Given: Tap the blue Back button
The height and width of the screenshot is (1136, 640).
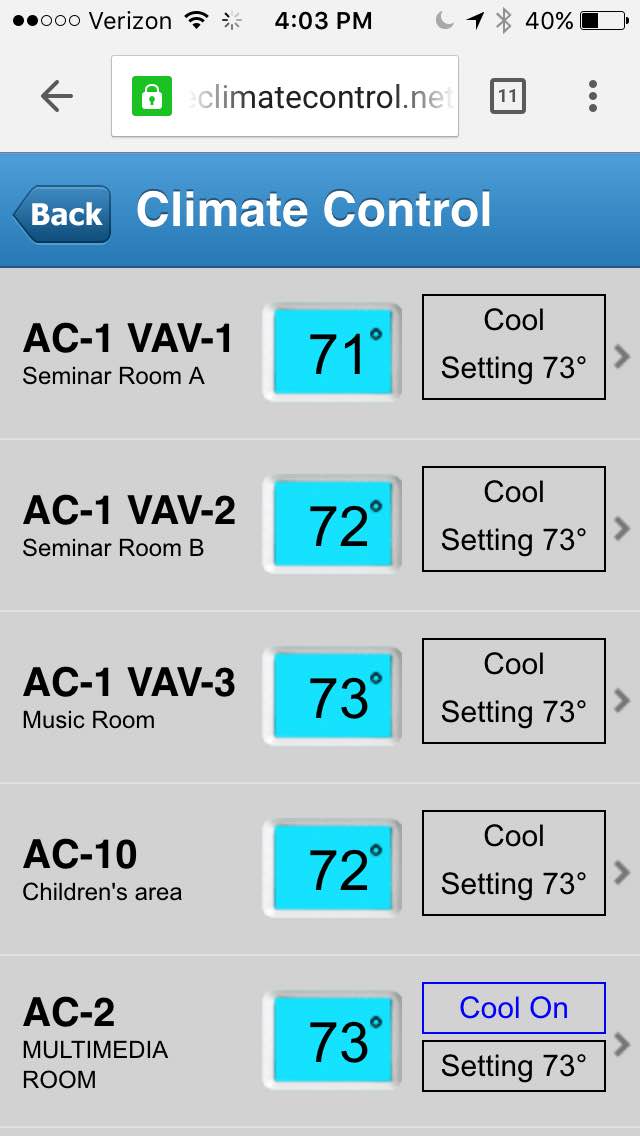Looking at the screenshot, I should 62,214.
